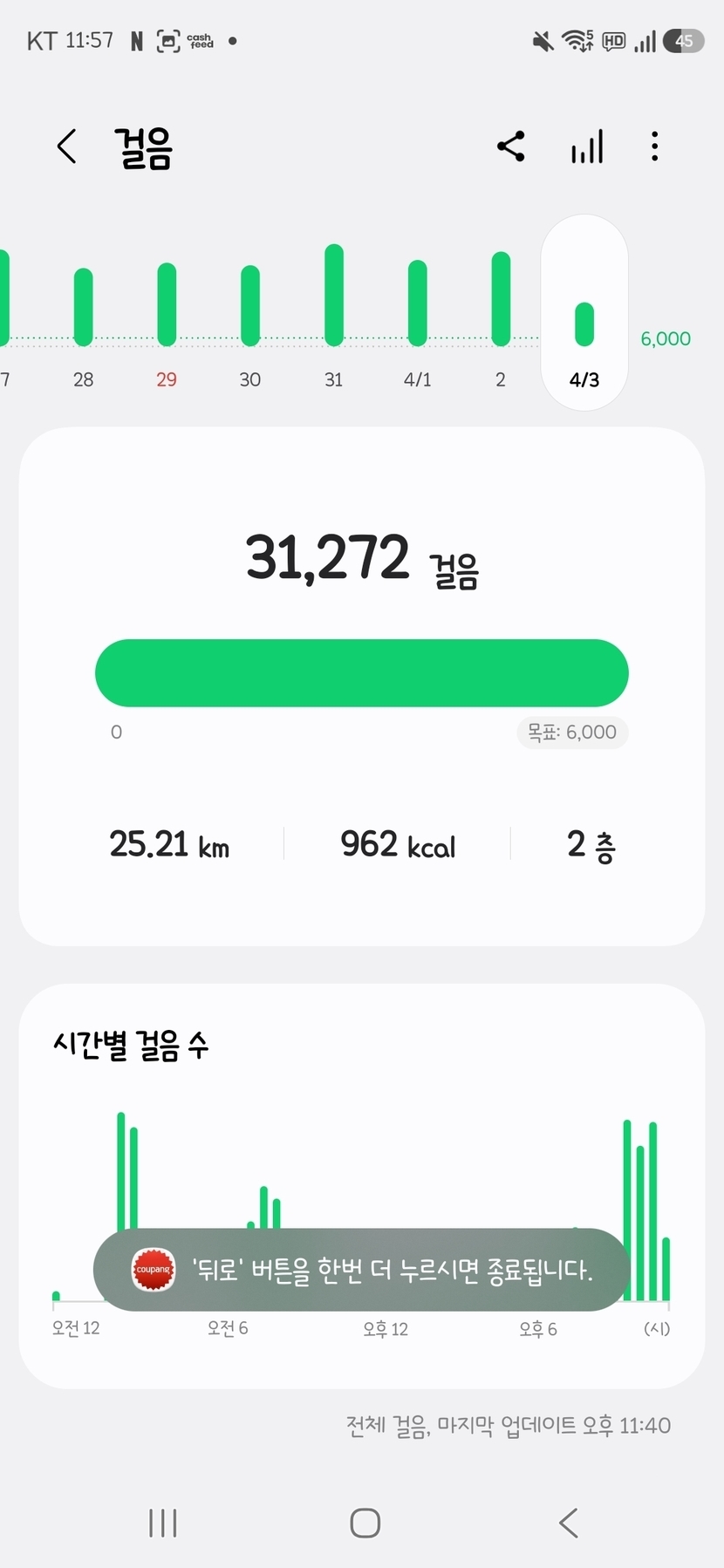The width and height of the screenshot is (724, 1568).
Task: Select the step bar for 4/1
Action: tap(418, 303)
